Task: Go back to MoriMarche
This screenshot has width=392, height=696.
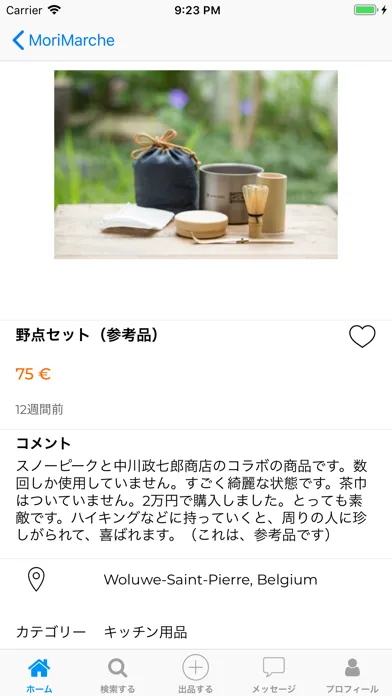Action: 63,40
